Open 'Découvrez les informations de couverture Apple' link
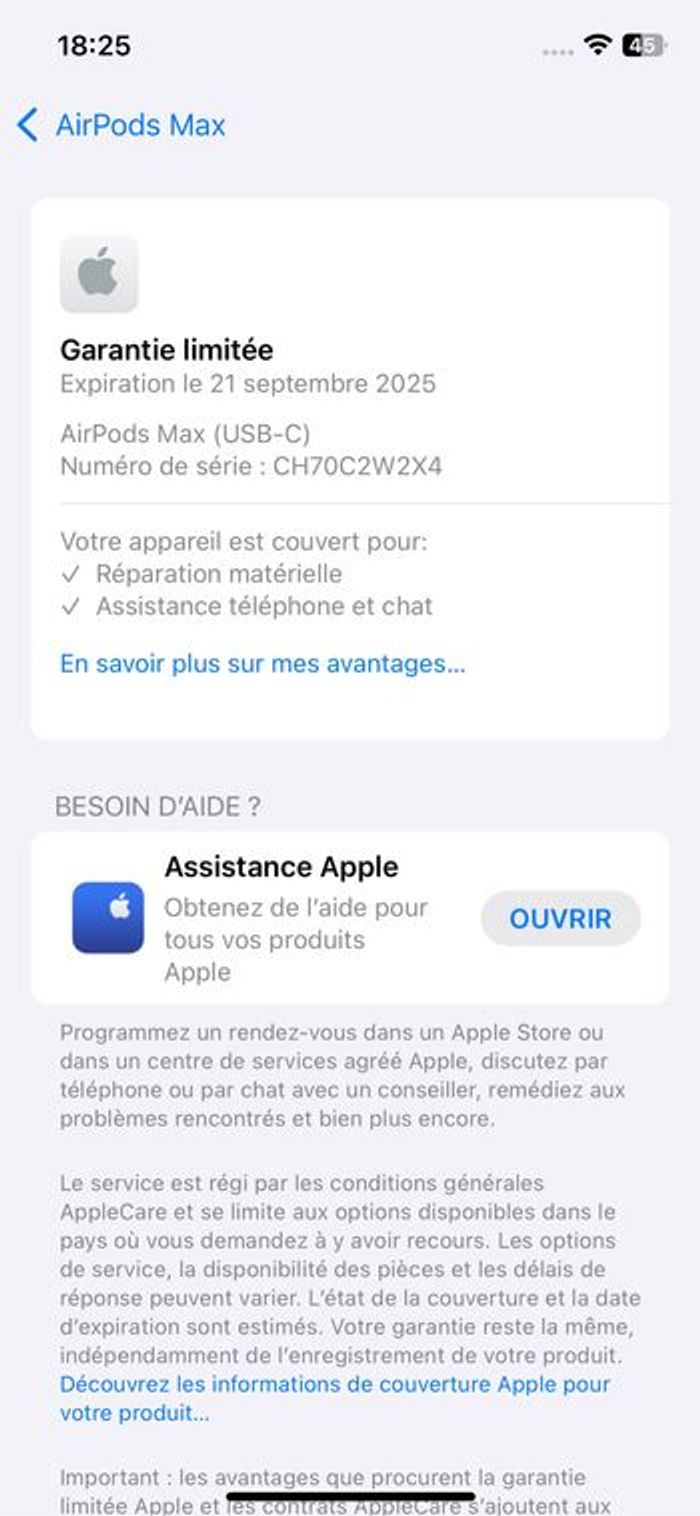700x1516 pixels. point(334,1385)
